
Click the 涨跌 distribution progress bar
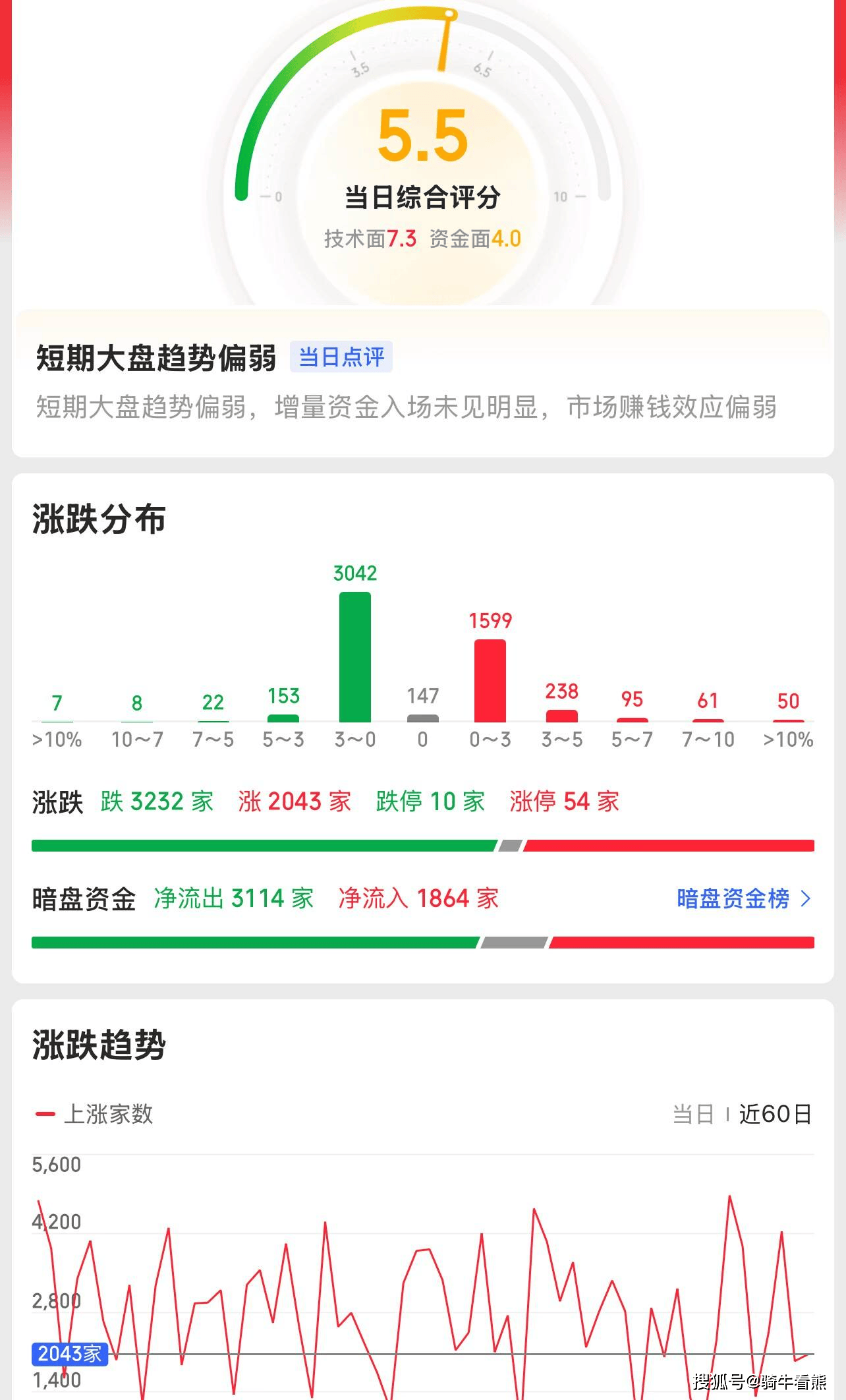422,842
